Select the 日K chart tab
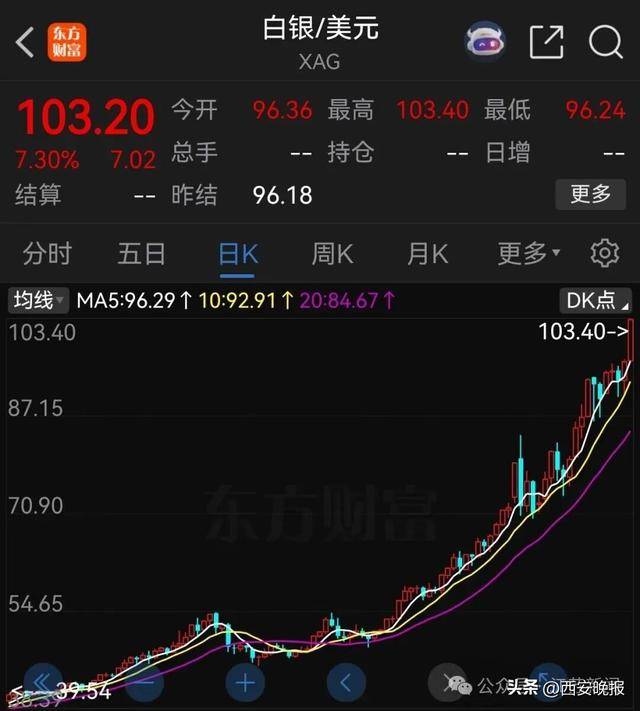 (237, 253)
